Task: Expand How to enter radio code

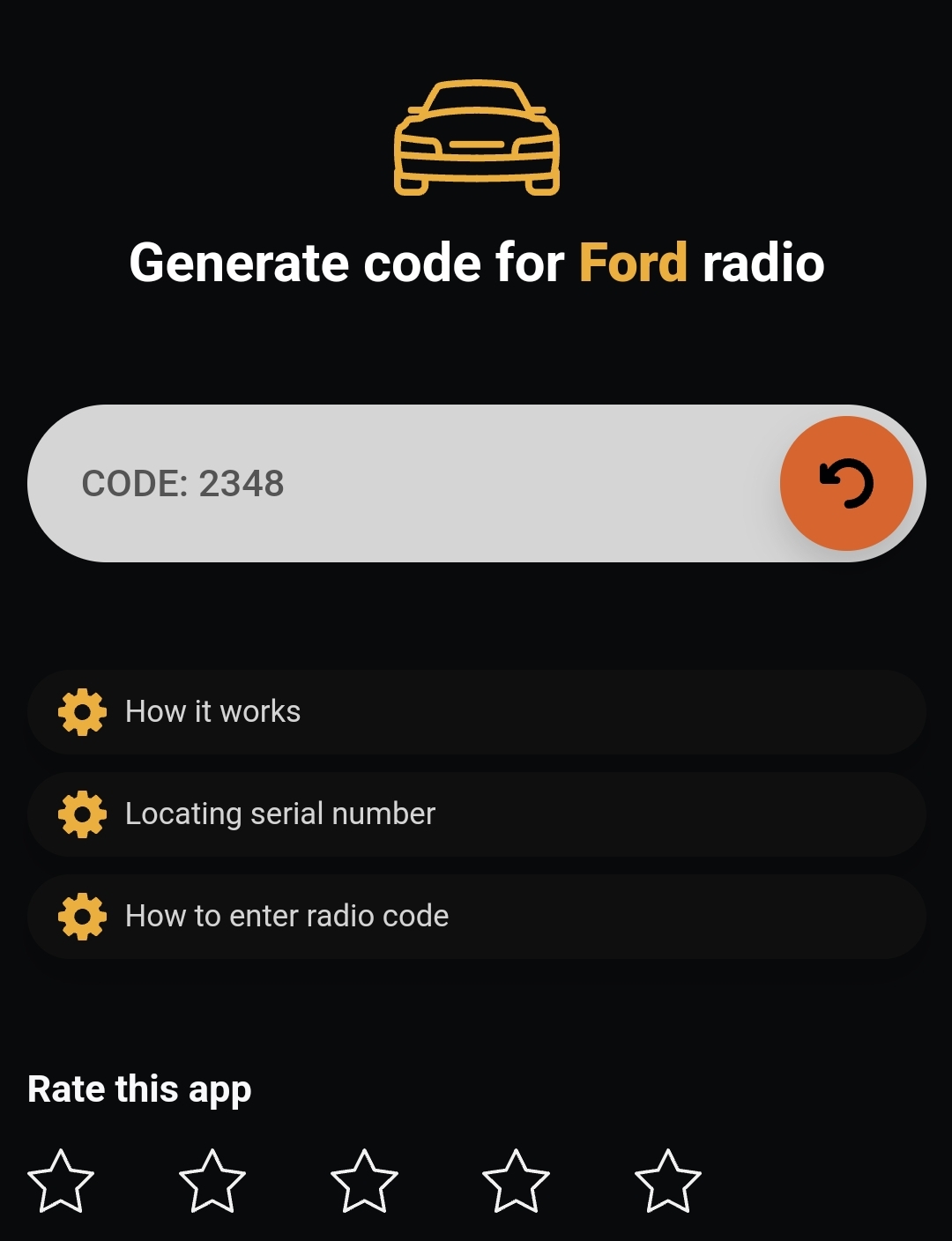Action: pos(476,916)
